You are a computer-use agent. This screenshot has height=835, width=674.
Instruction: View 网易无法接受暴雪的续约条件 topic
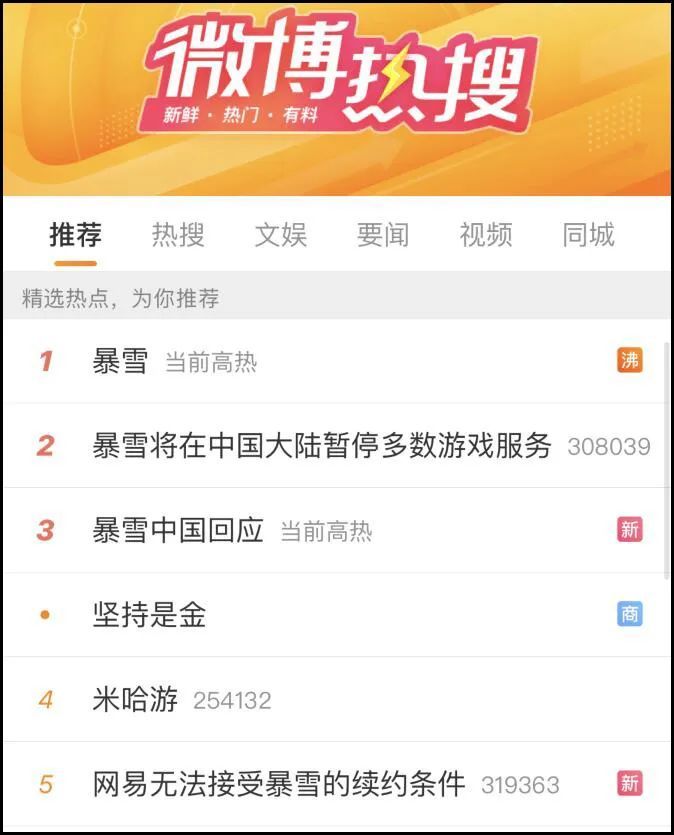coord(279,784)
